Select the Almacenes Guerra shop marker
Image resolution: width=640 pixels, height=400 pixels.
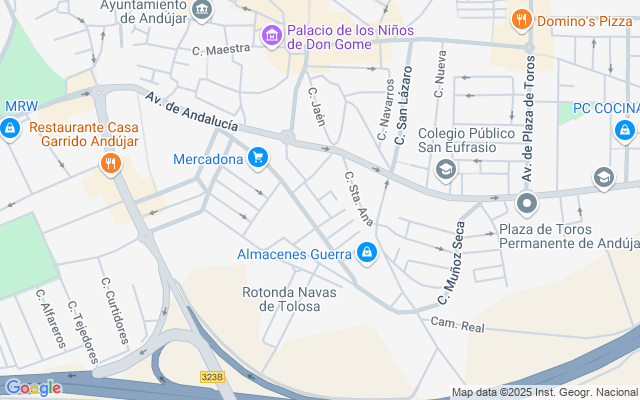tap(367, 252)
